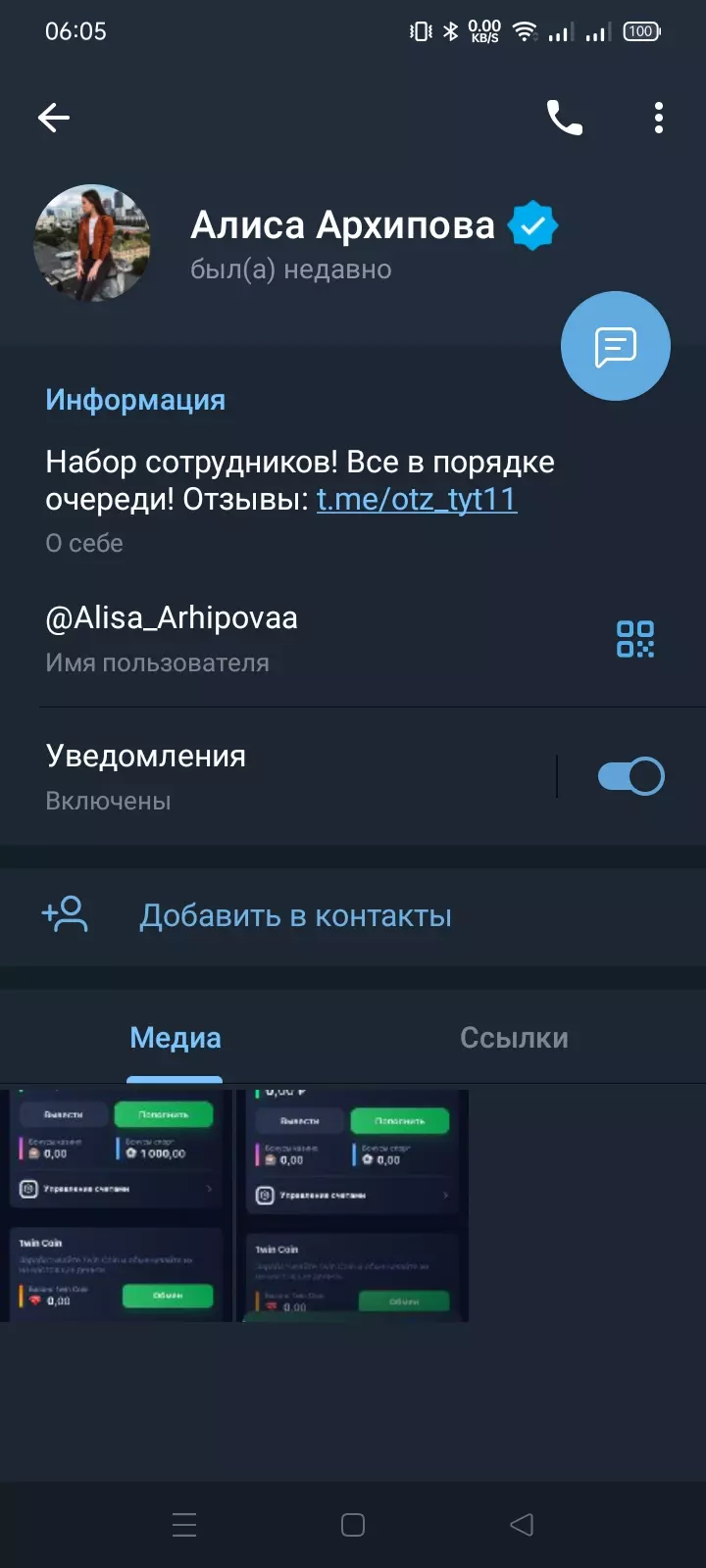Select the Медиа tab
This screenshot has height=1568, width=706.
click(x=176, y=1038)
